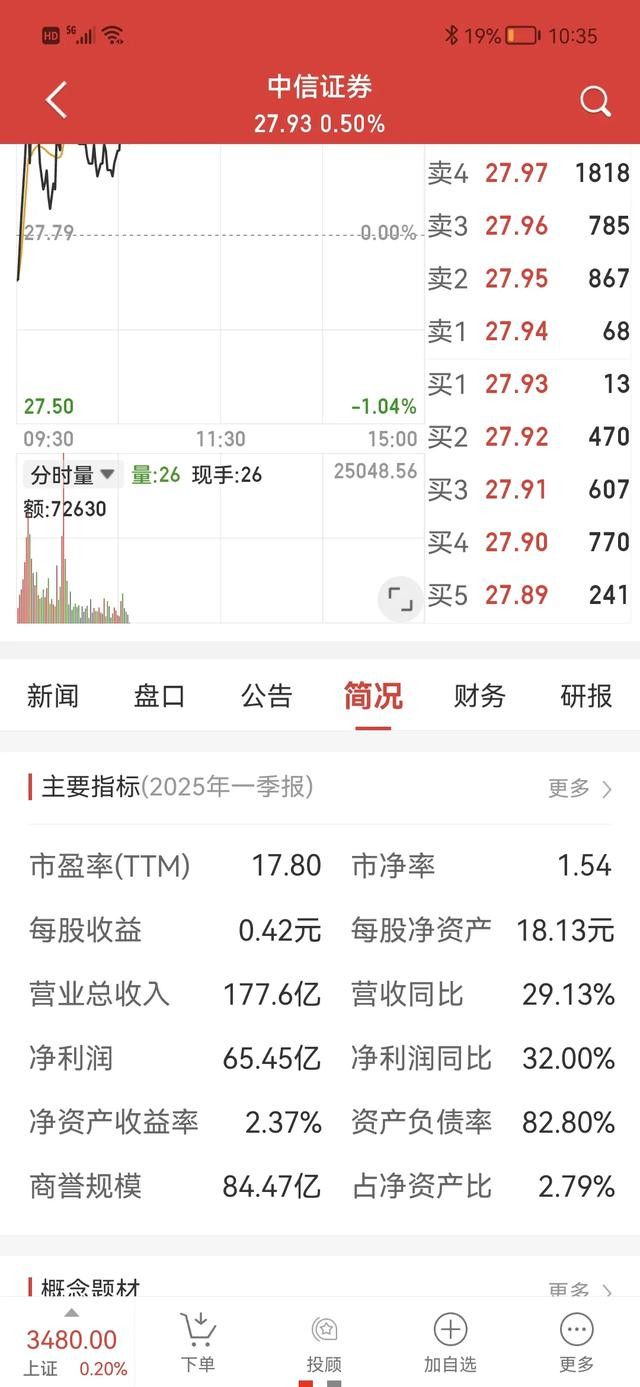640x1387 pixels.
Task: Go back using the top-left arrow
Action: point(56,101)
